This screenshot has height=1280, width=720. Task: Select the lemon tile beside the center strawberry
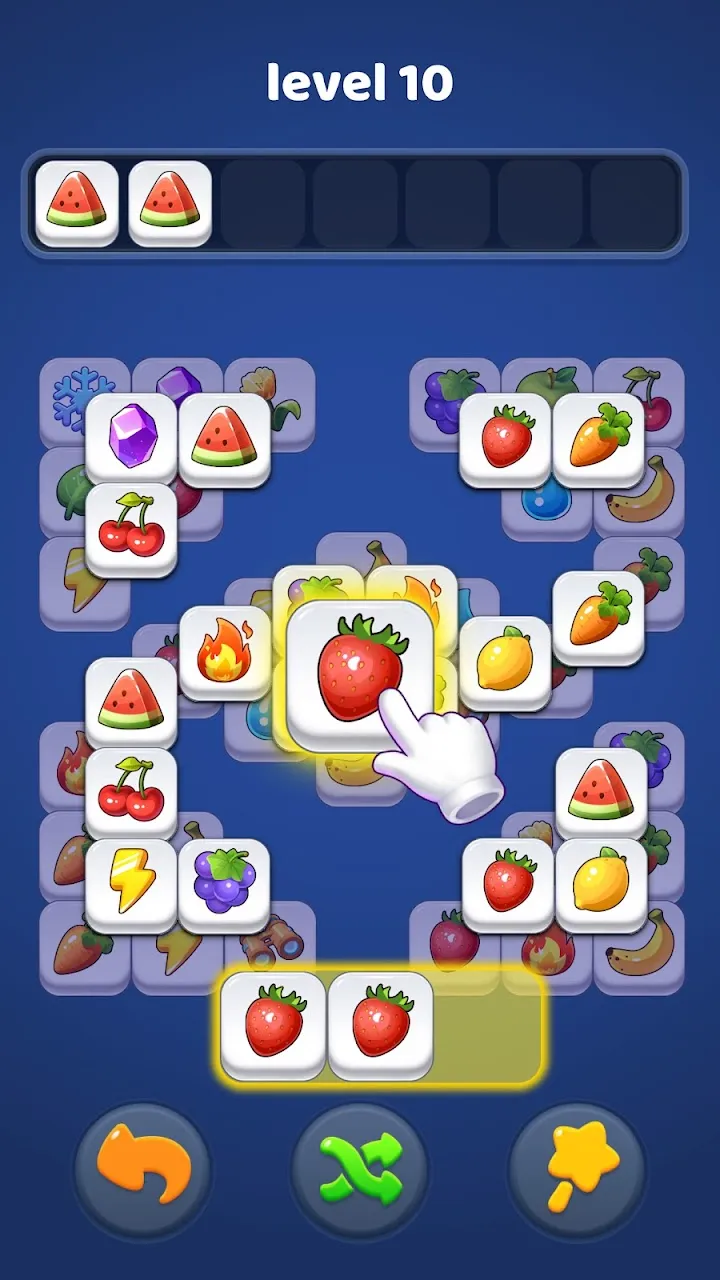[x=505, y=661]
